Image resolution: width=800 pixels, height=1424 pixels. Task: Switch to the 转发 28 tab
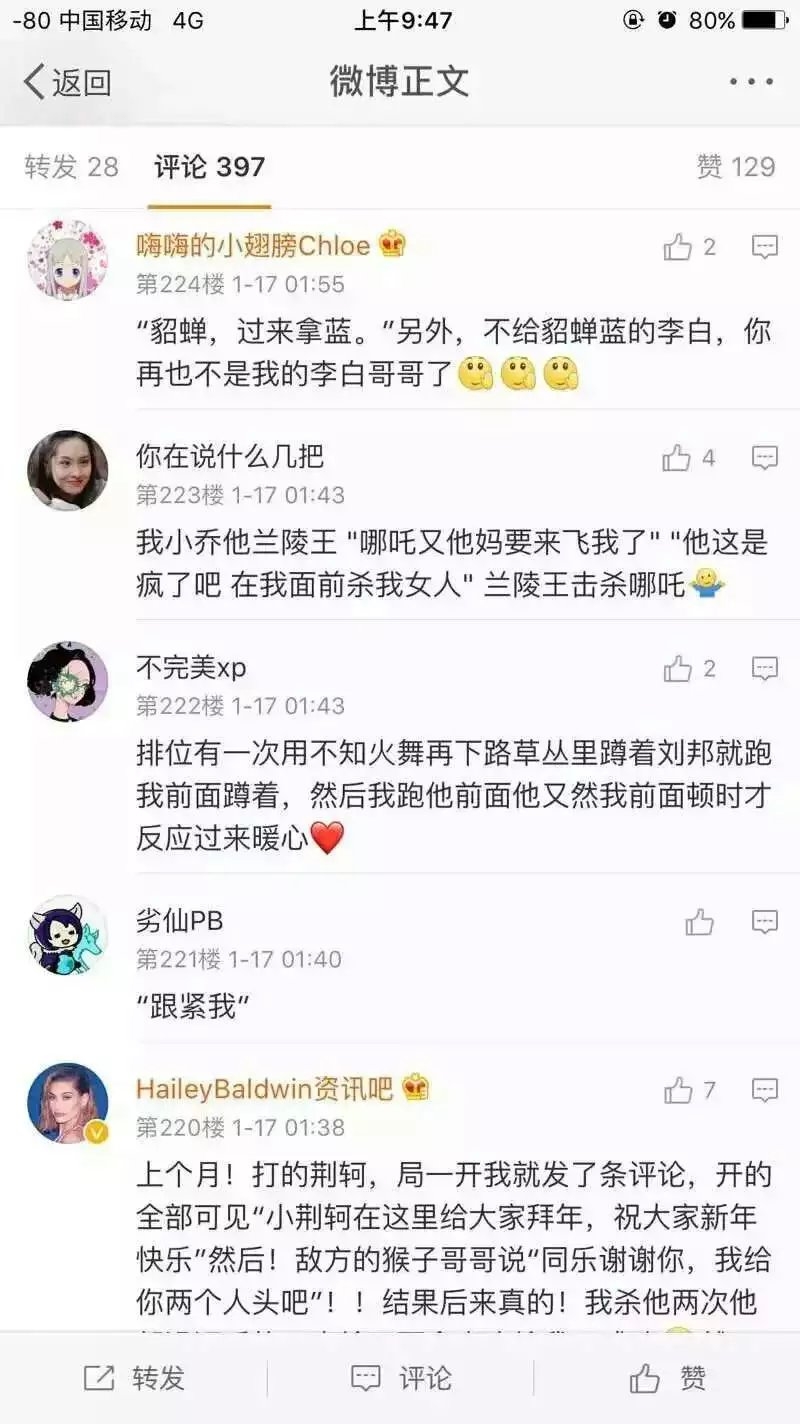click(x=72, y=167)
